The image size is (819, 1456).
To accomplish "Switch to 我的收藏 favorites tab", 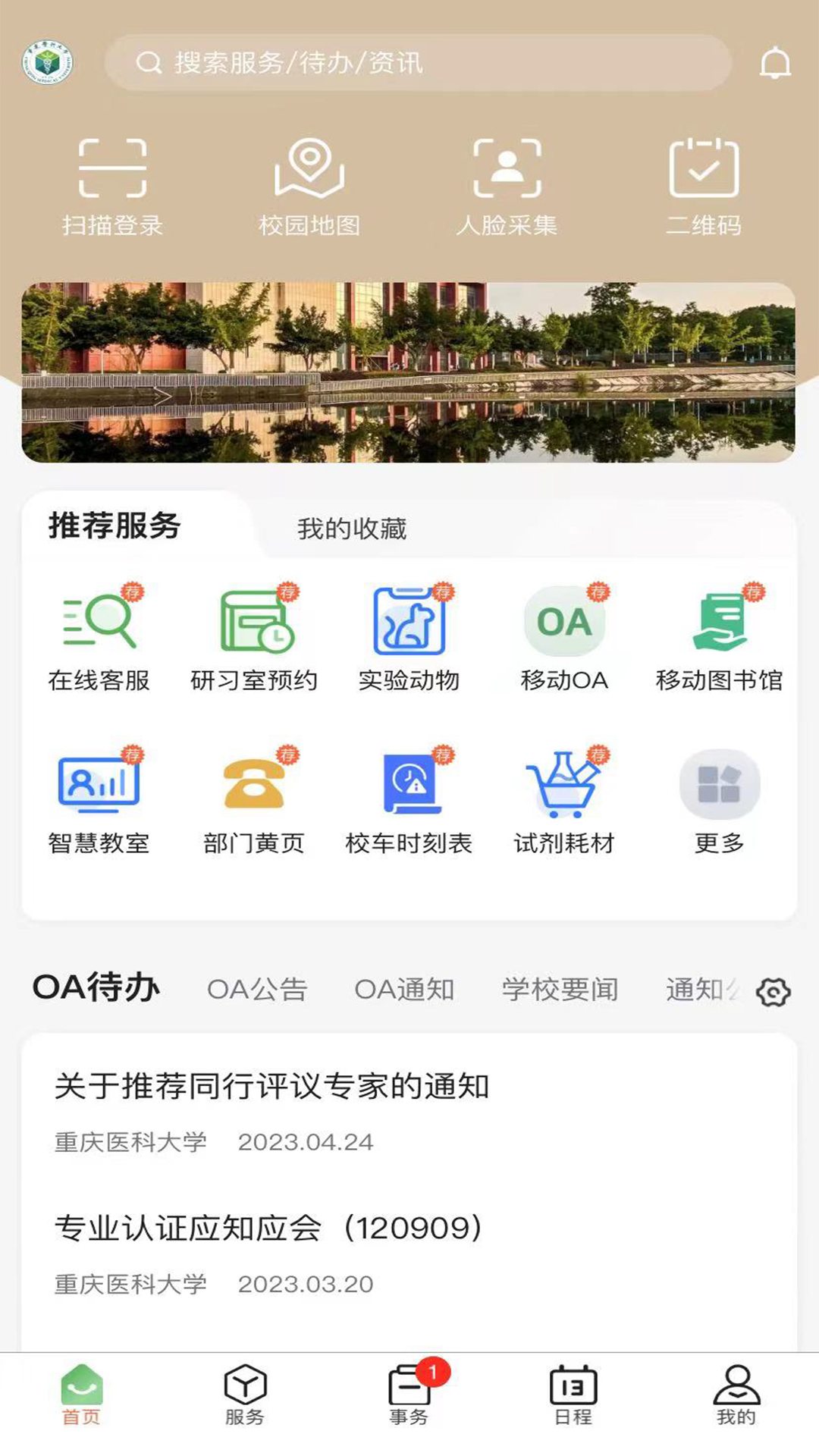I will (353, 529).
